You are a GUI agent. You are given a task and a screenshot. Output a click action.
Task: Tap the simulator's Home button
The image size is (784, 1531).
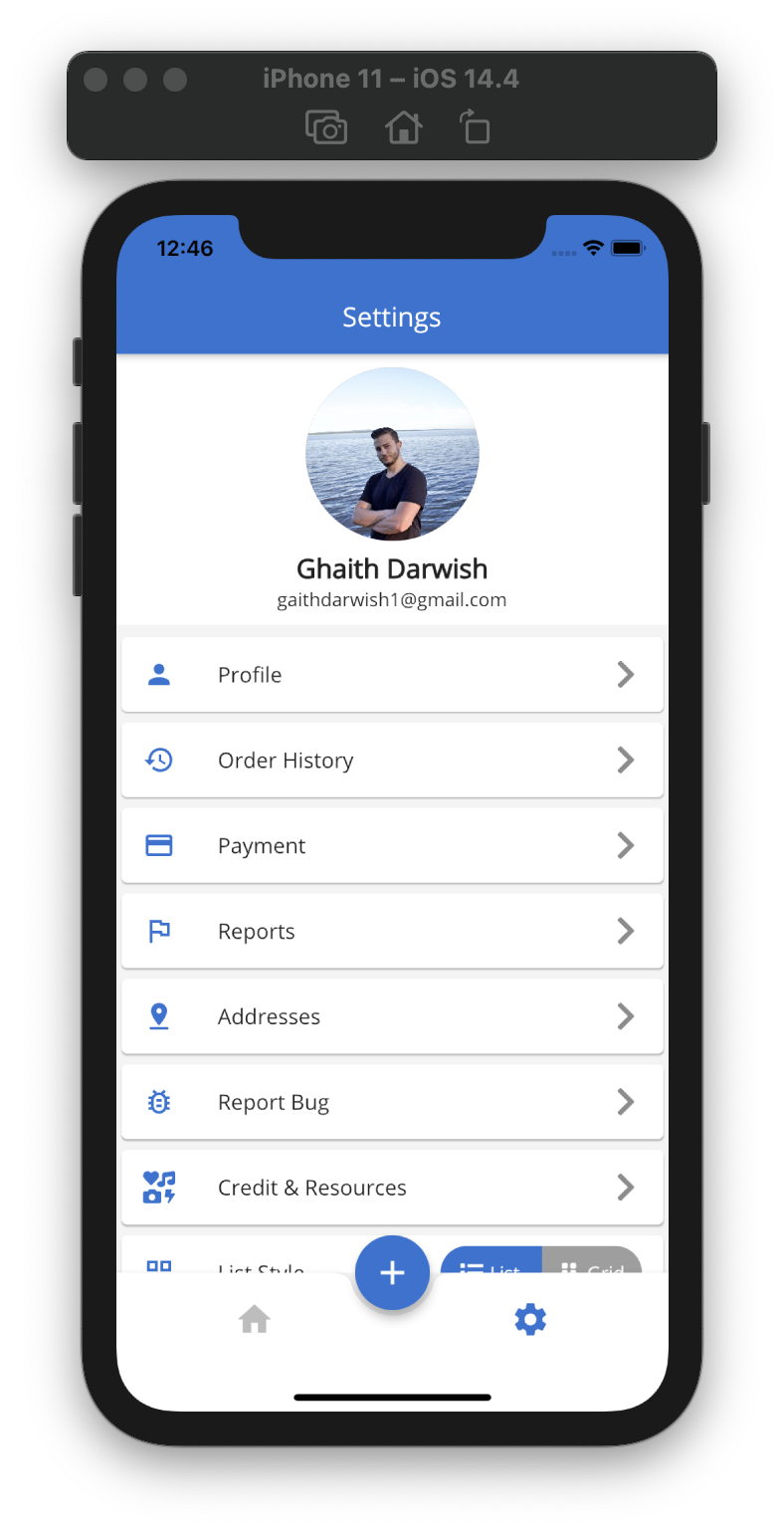click(403, 128)
